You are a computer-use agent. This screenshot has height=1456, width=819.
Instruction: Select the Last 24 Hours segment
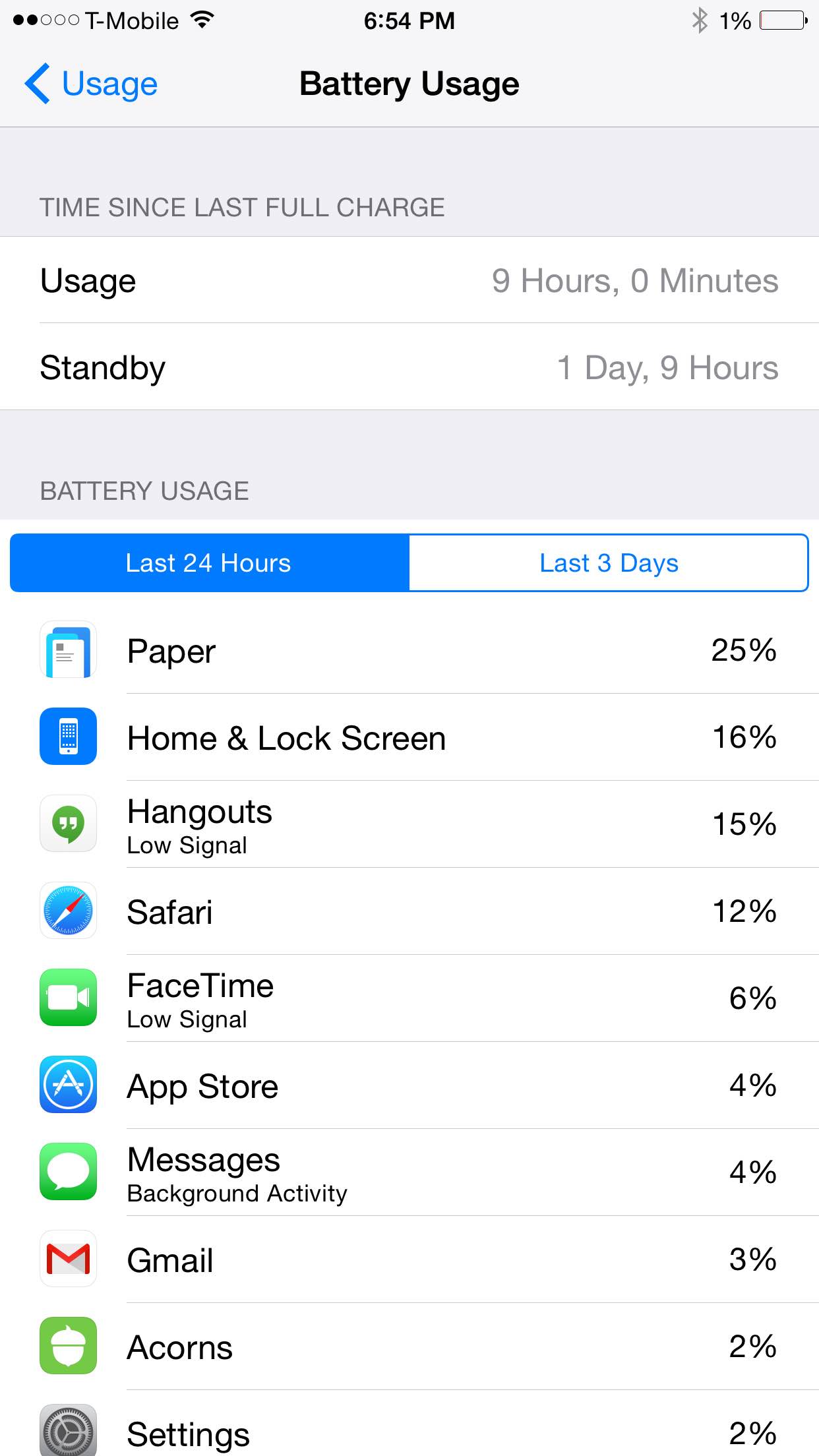click(210, 563)
